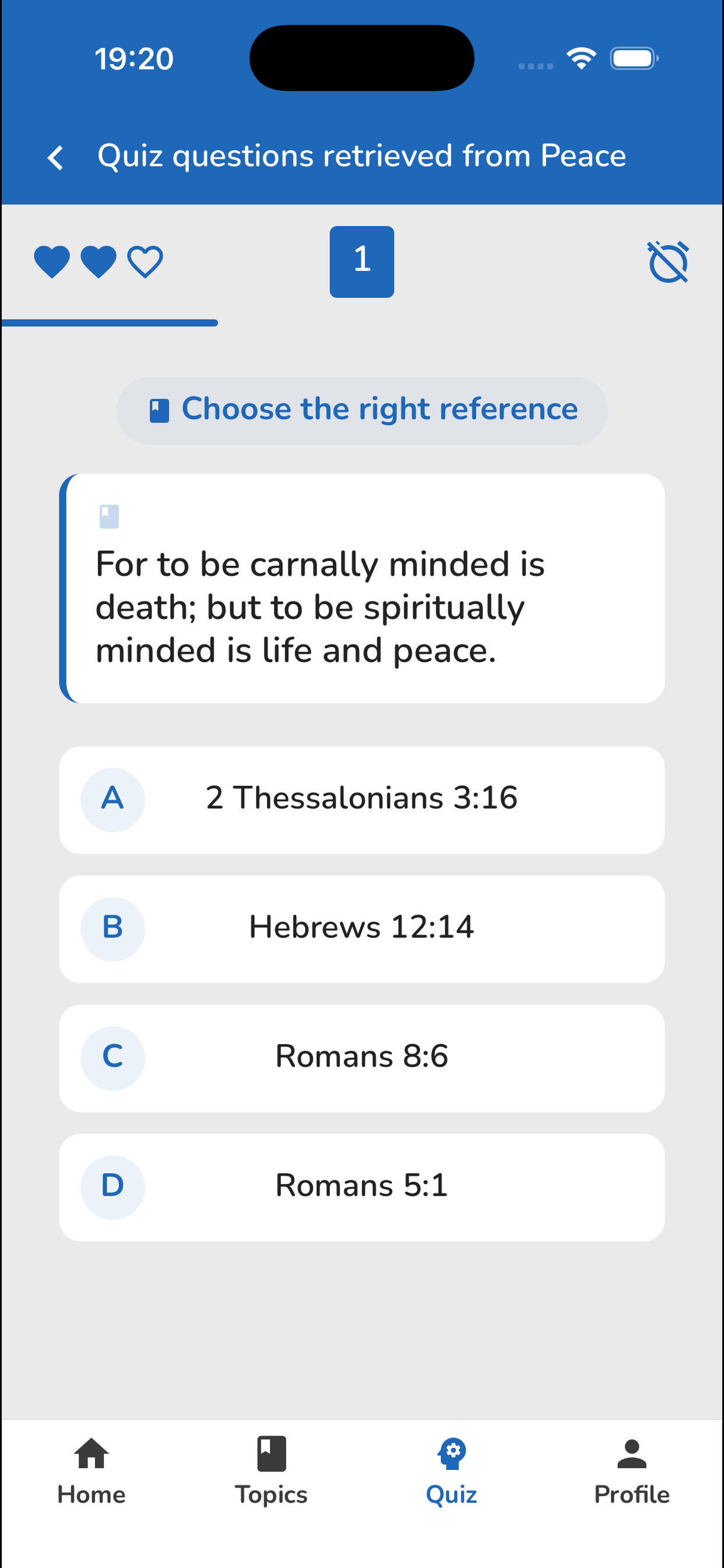Viewport: 724px width, 1568px height.
Task: Go back from the Peace quiz
Action: [x=55, y=157]
